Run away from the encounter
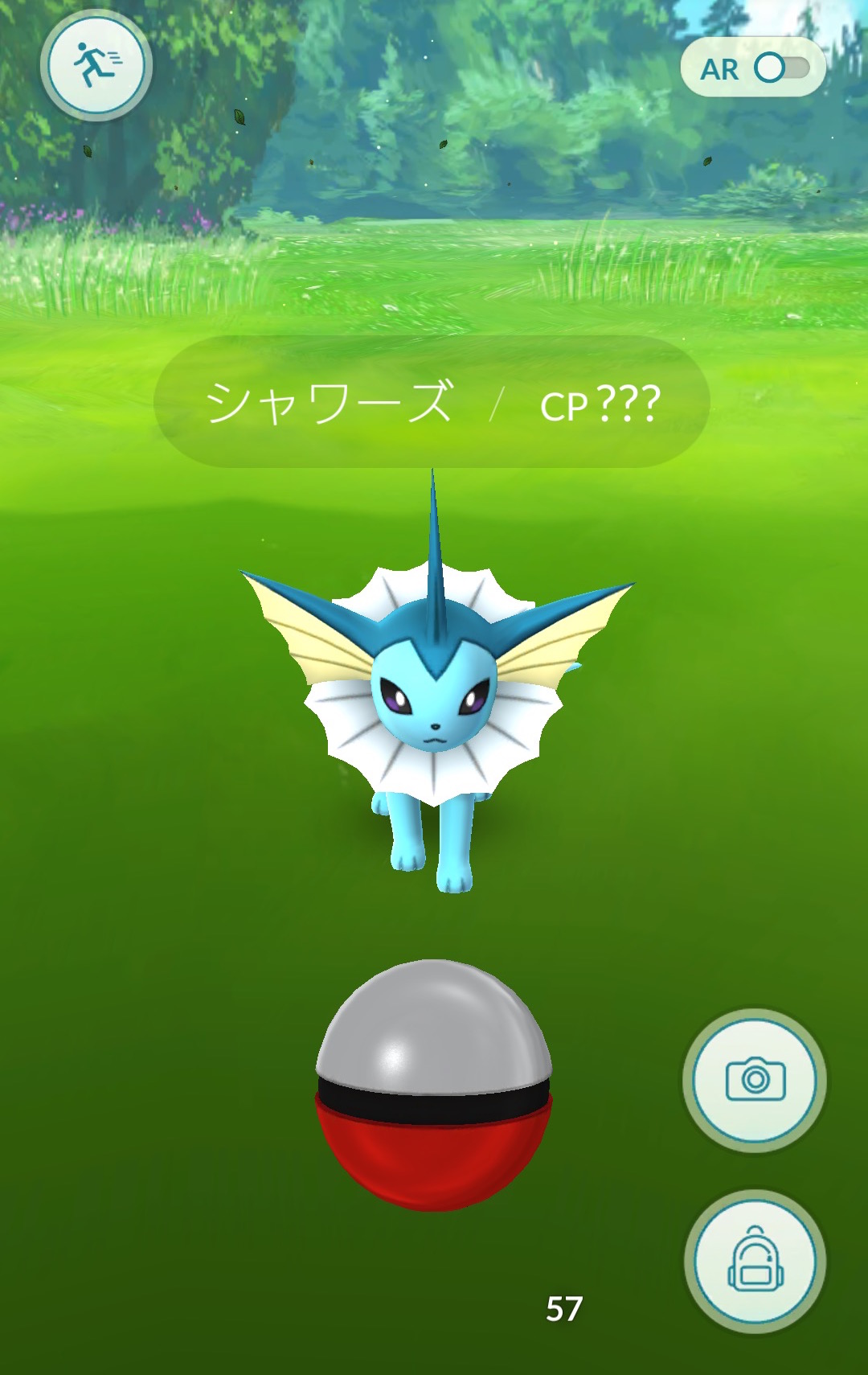 tap(96, 66)
